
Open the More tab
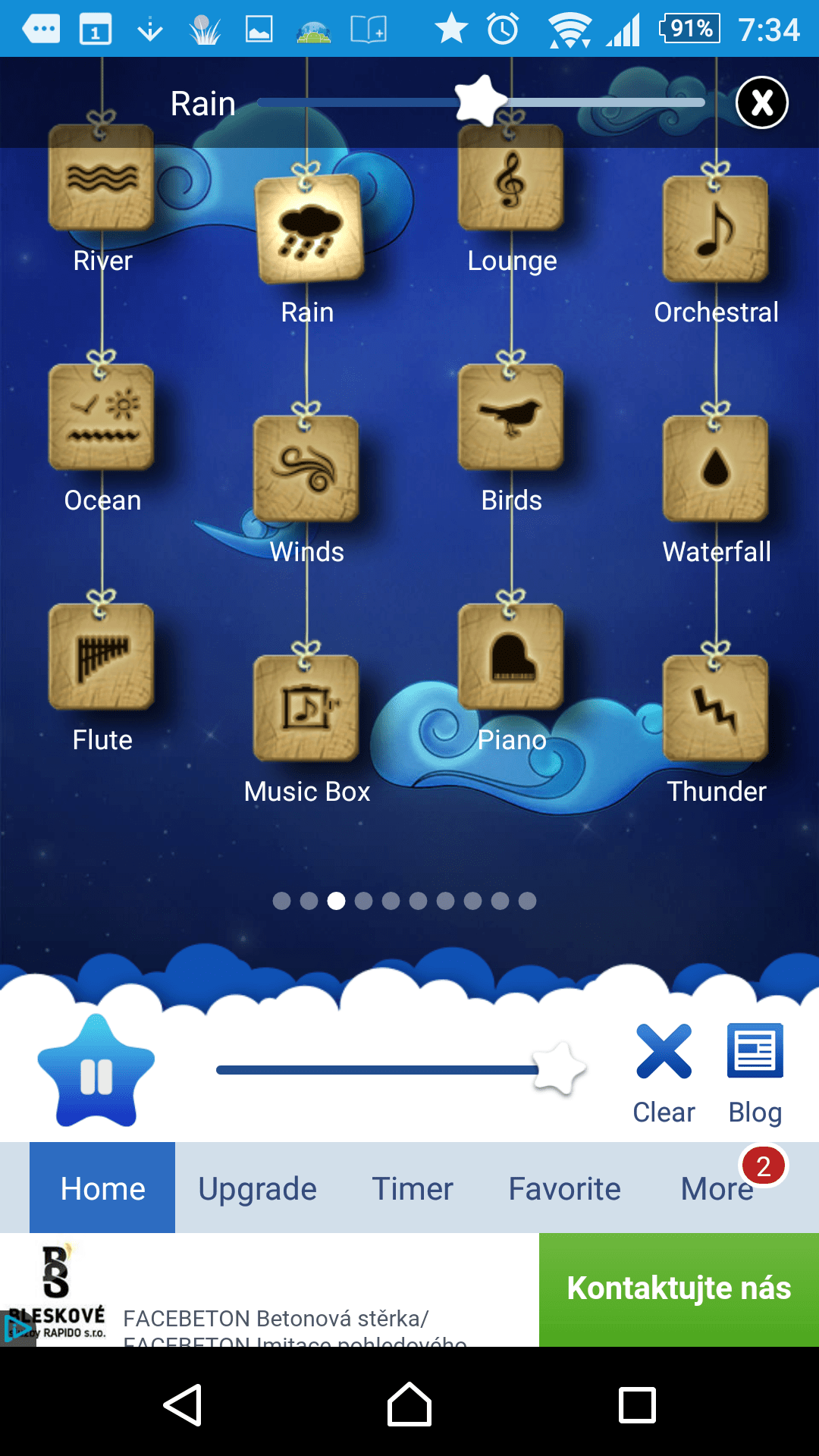717,1188
